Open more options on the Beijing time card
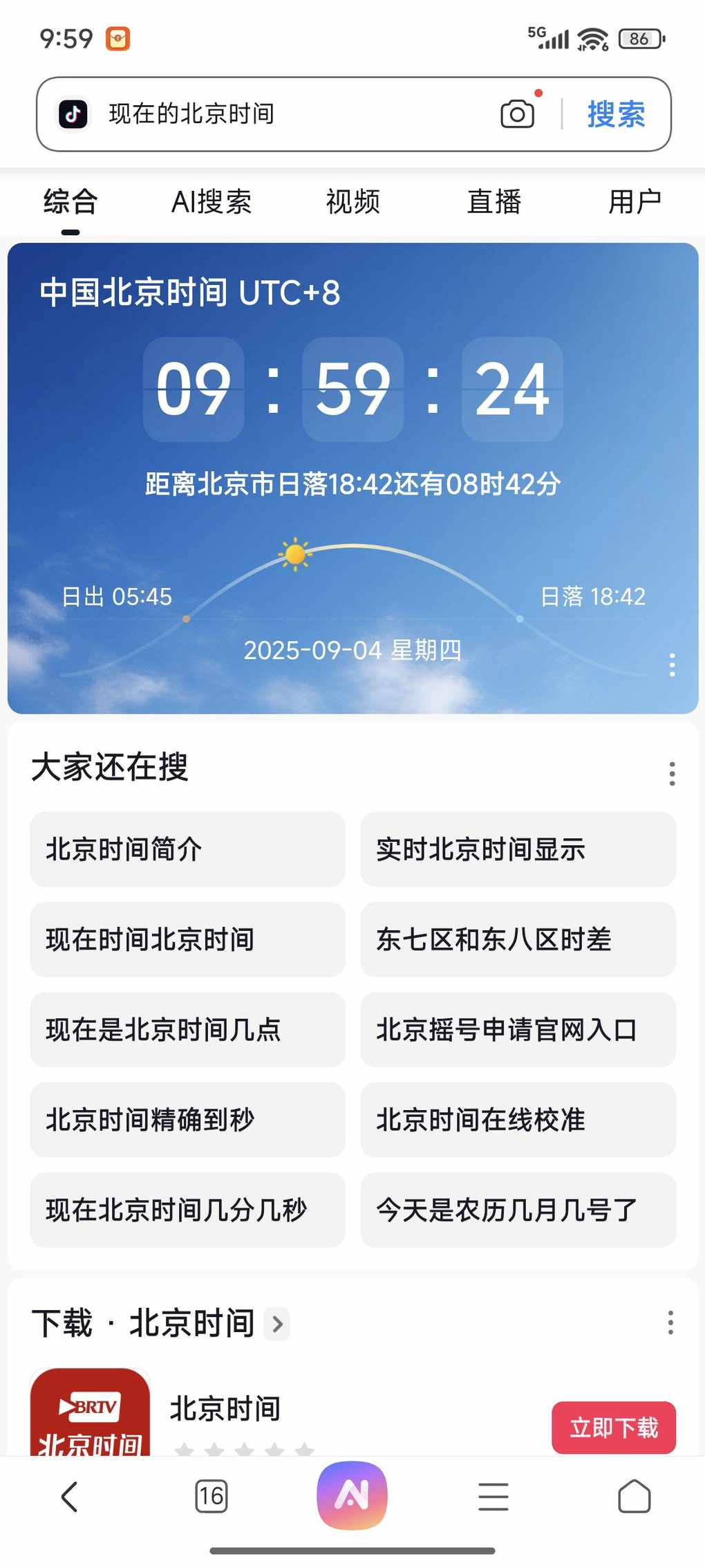This screenshot has width=705, height=1568. coord(672,665)
